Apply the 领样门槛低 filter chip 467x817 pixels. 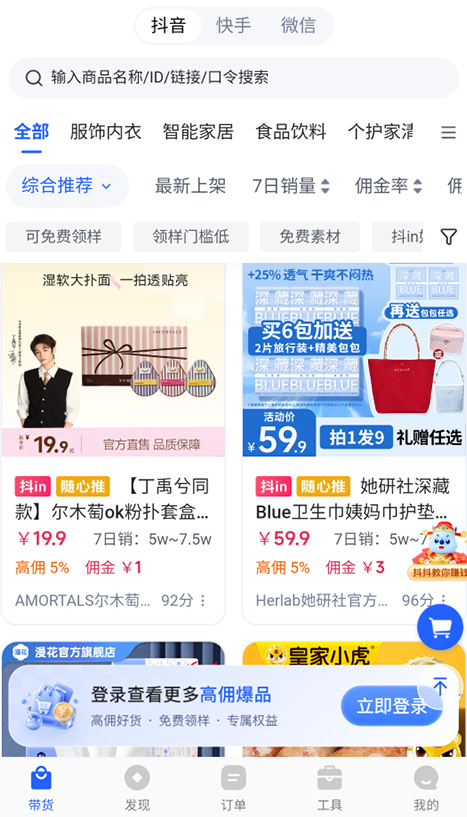[191, 237]
